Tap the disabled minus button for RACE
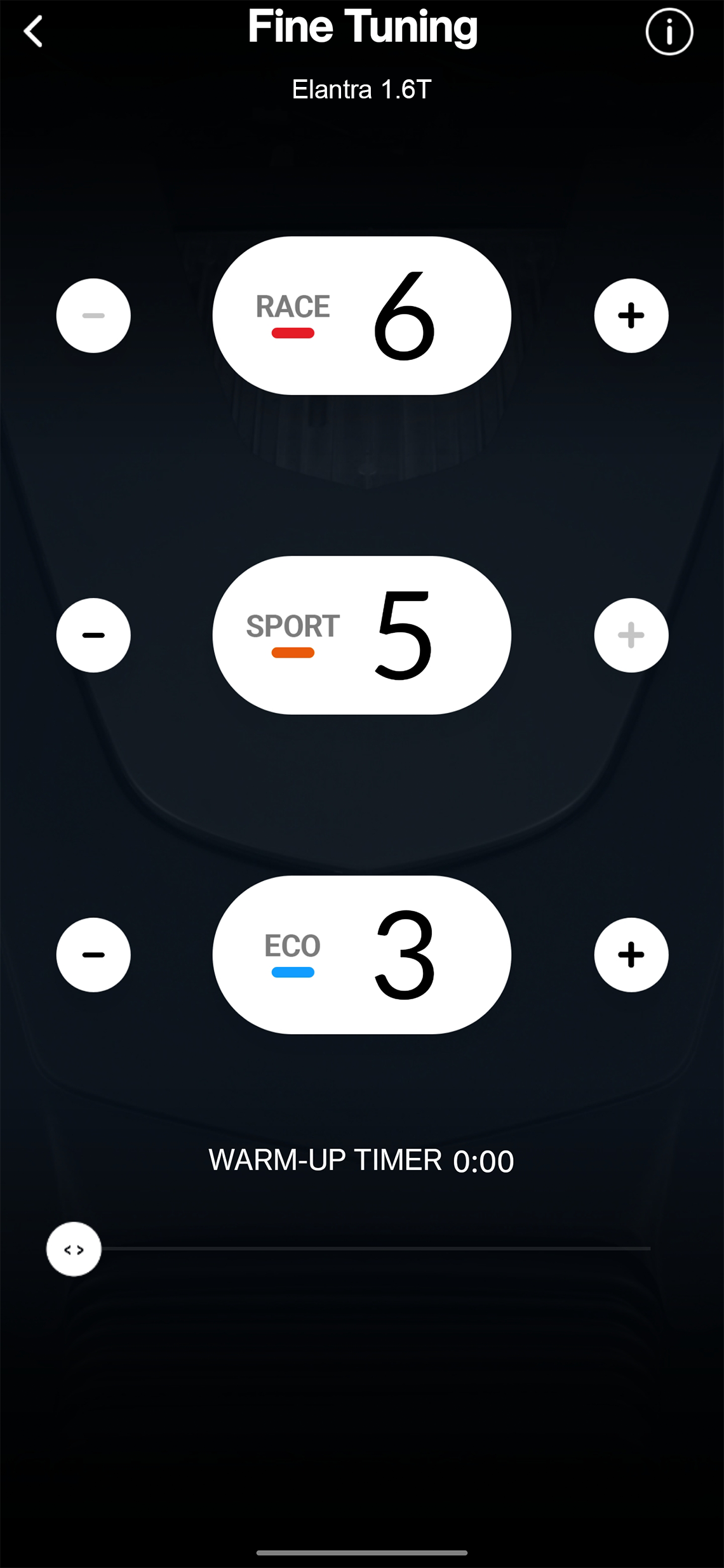The width and height of the screenshot is (724, 1568). [93, 316]
